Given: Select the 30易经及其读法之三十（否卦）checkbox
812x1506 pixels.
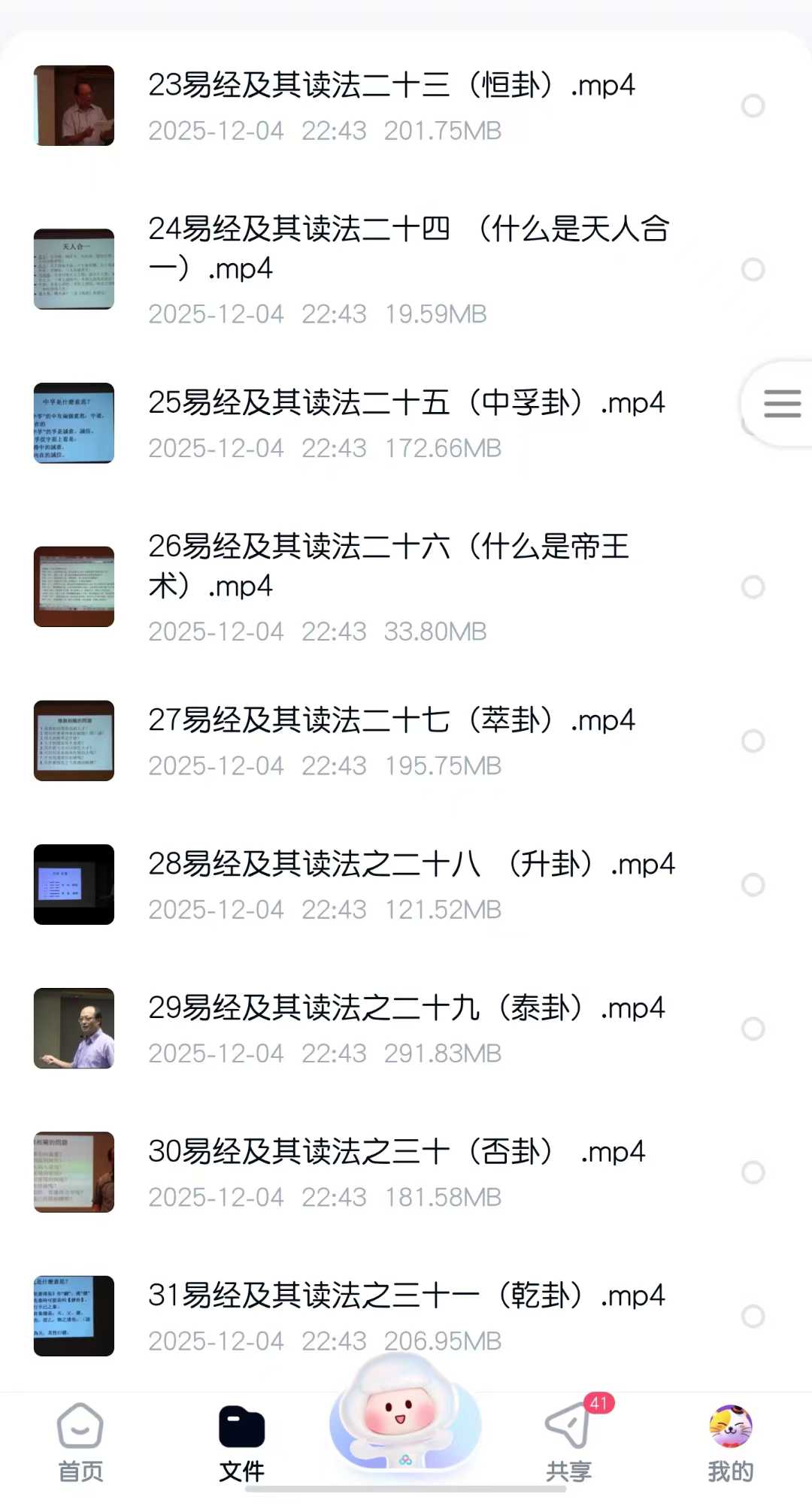Looking at the screenshot, I should 753,1172.
